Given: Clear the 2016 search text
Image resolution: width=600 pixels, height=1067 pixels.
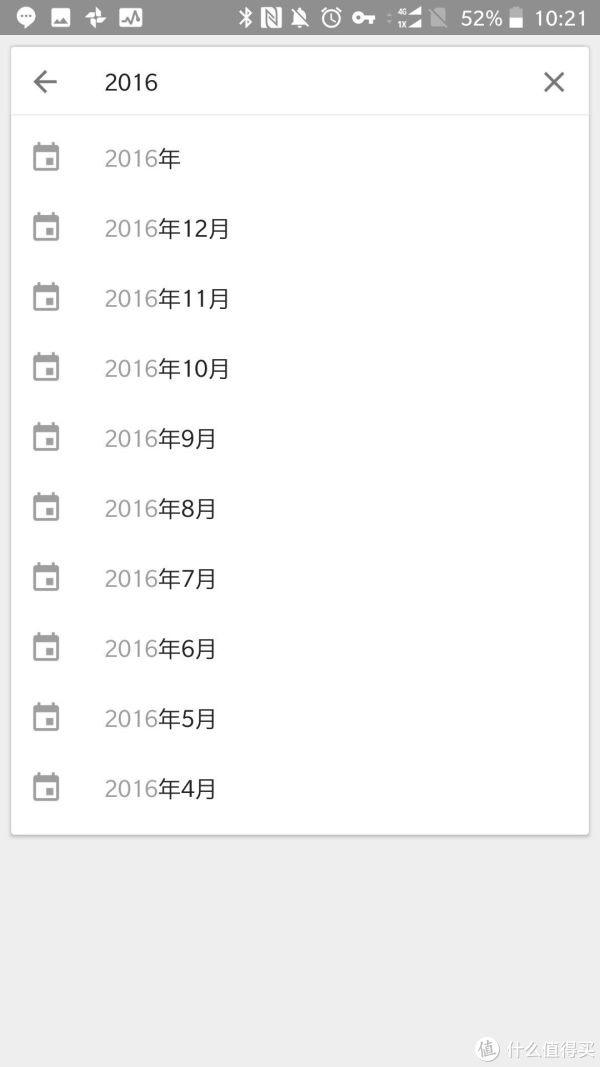Looking at the screenshot, I should pos(554,82).
